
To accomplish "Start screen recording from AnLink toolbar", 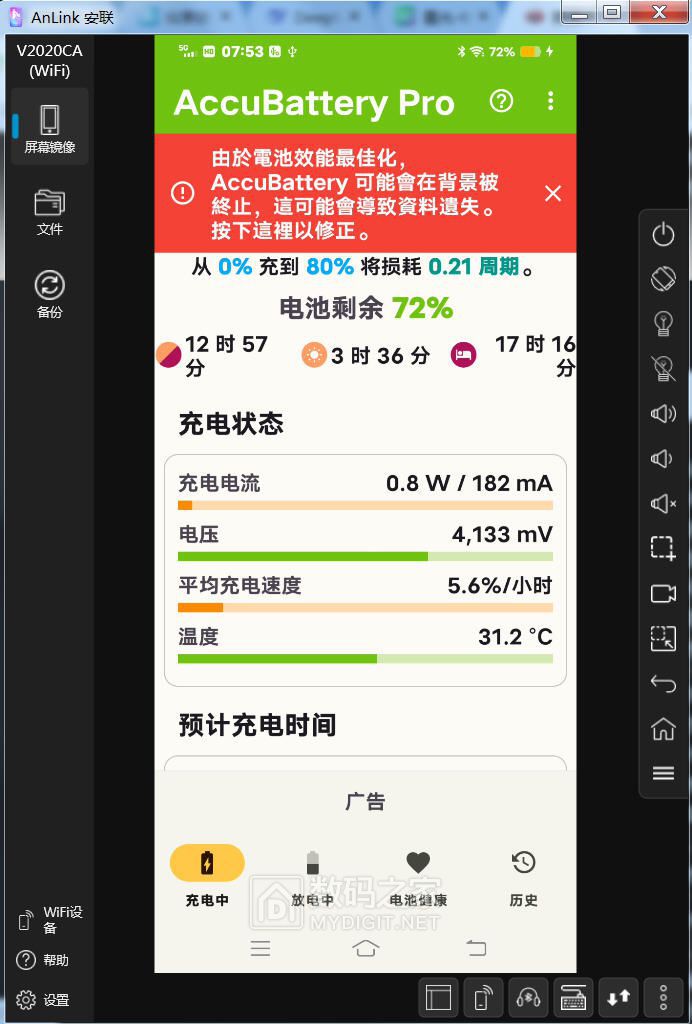I will click(663, 593).
